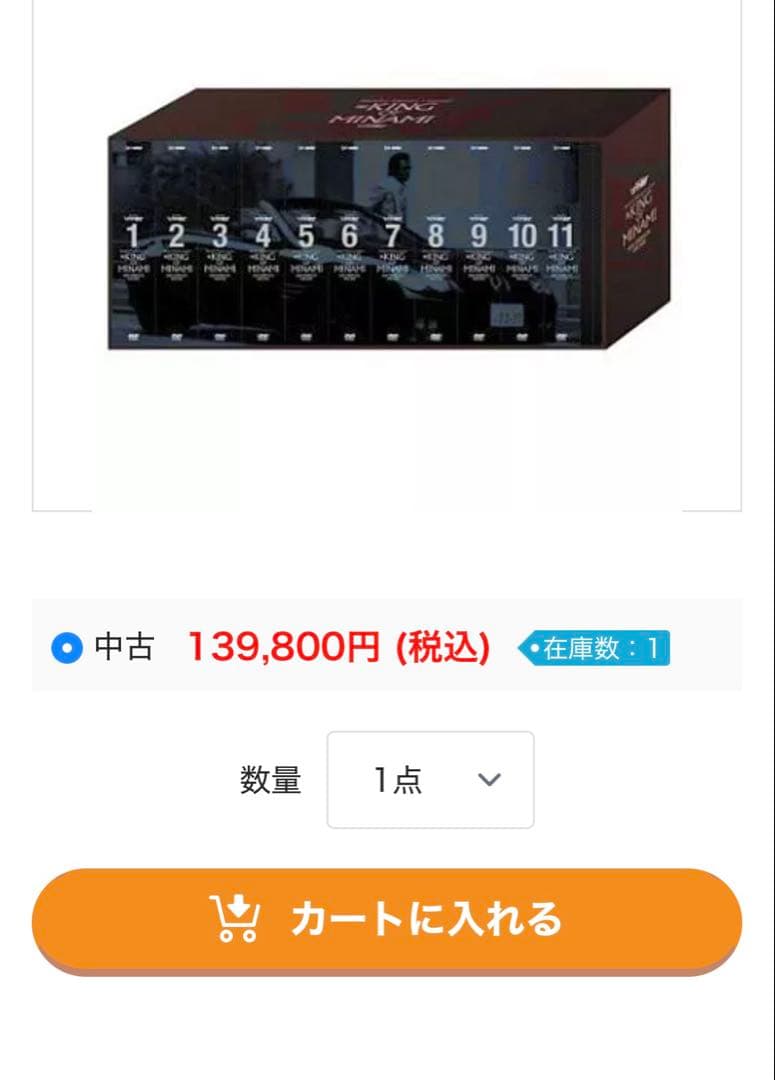
Task: Toggle the used-item selection indicator
Action: coord(66,649)
